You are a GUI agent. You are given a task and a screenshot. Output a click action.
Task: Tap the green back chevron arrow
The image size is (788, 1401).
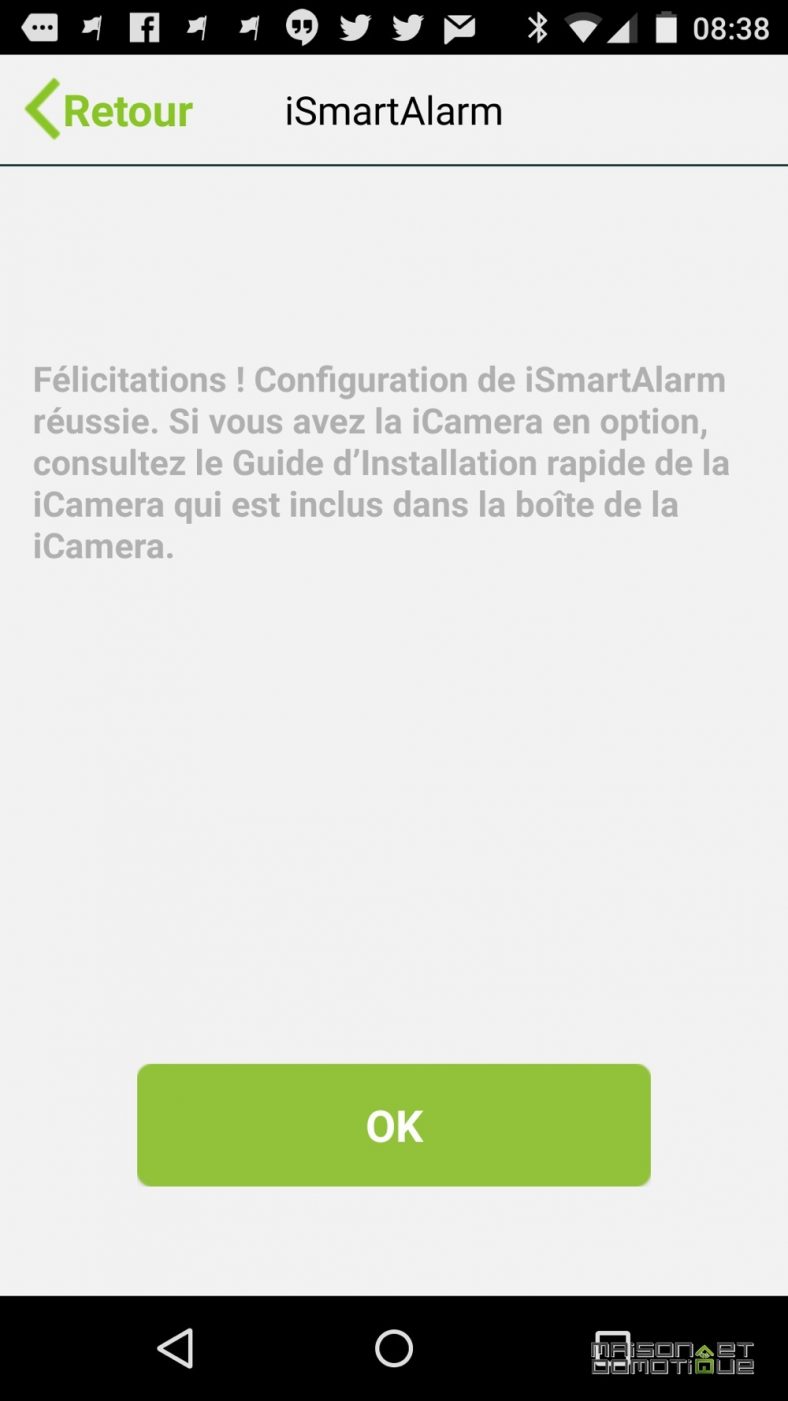click(x=40, y=108)
